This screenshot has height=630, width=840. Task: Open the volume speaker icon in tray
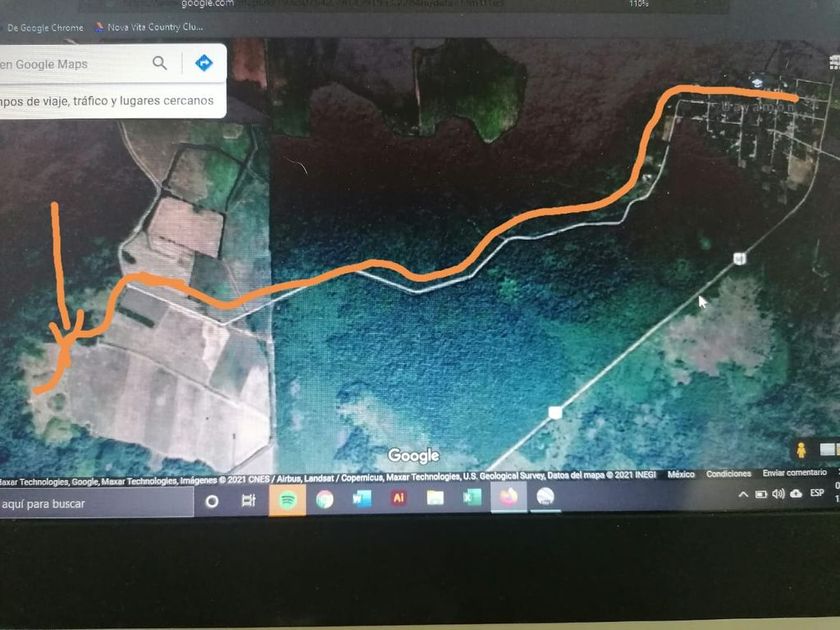[778, 494]
